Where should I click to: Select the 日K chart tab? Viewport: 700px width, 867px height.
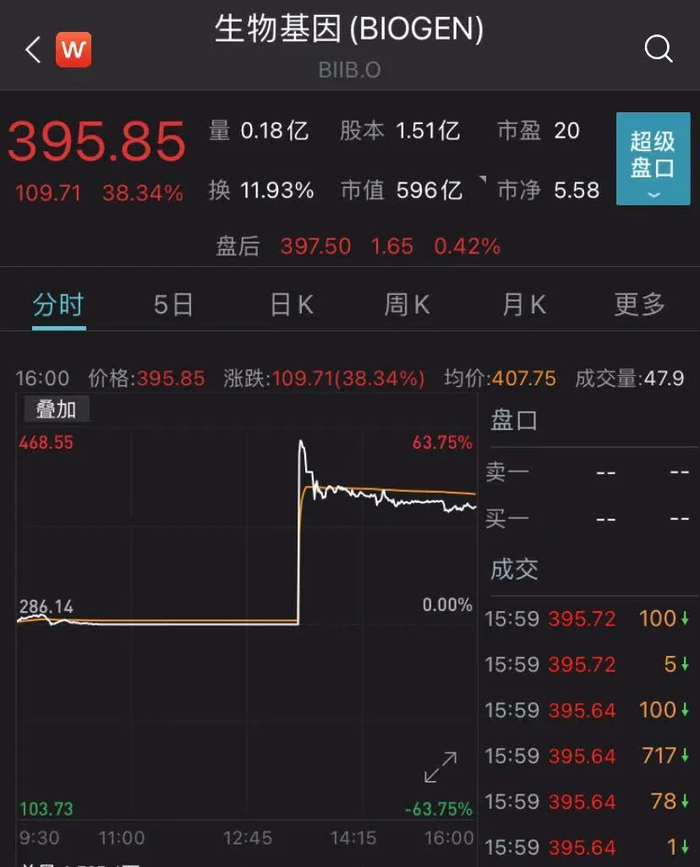(292, 305)
